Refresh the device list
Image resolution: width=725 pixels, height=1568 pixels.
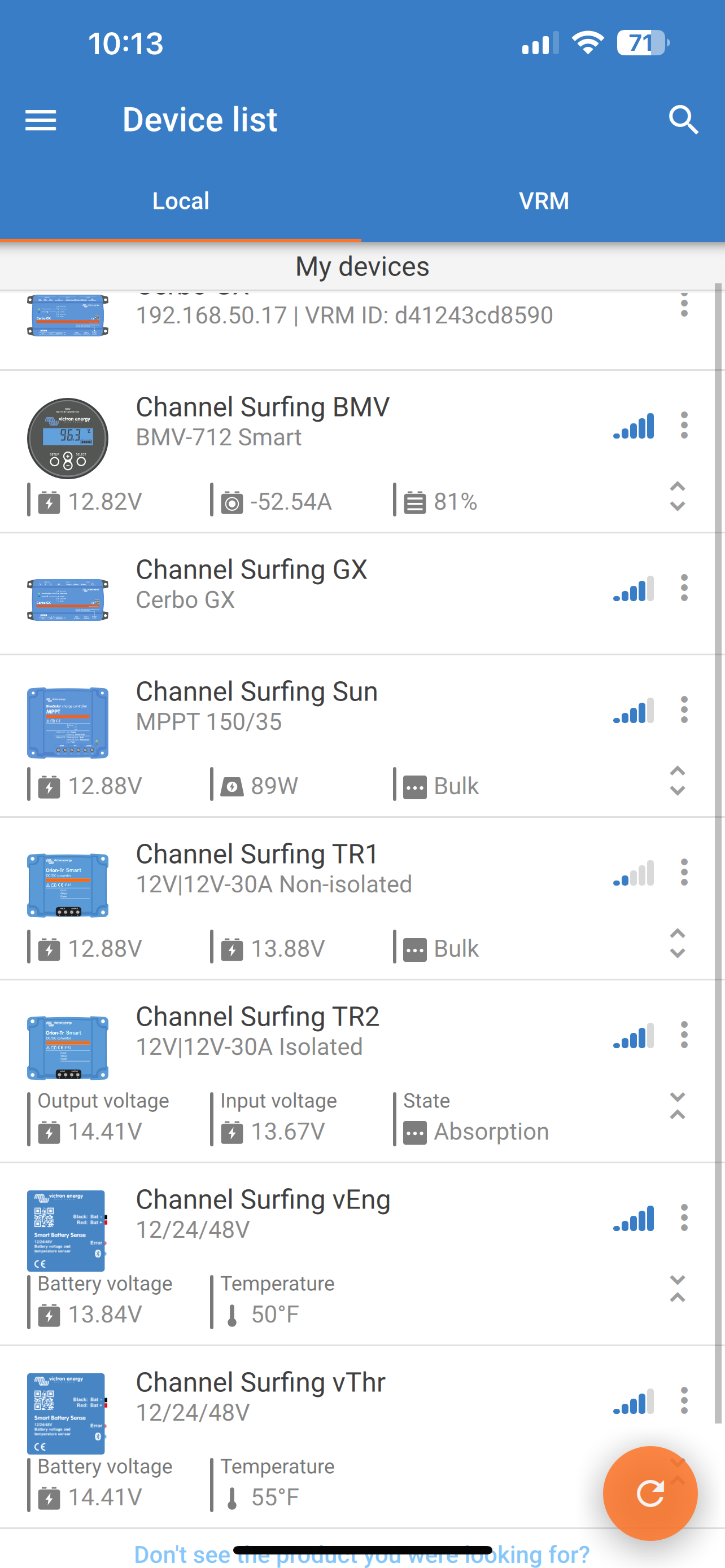coord(649,1493)
